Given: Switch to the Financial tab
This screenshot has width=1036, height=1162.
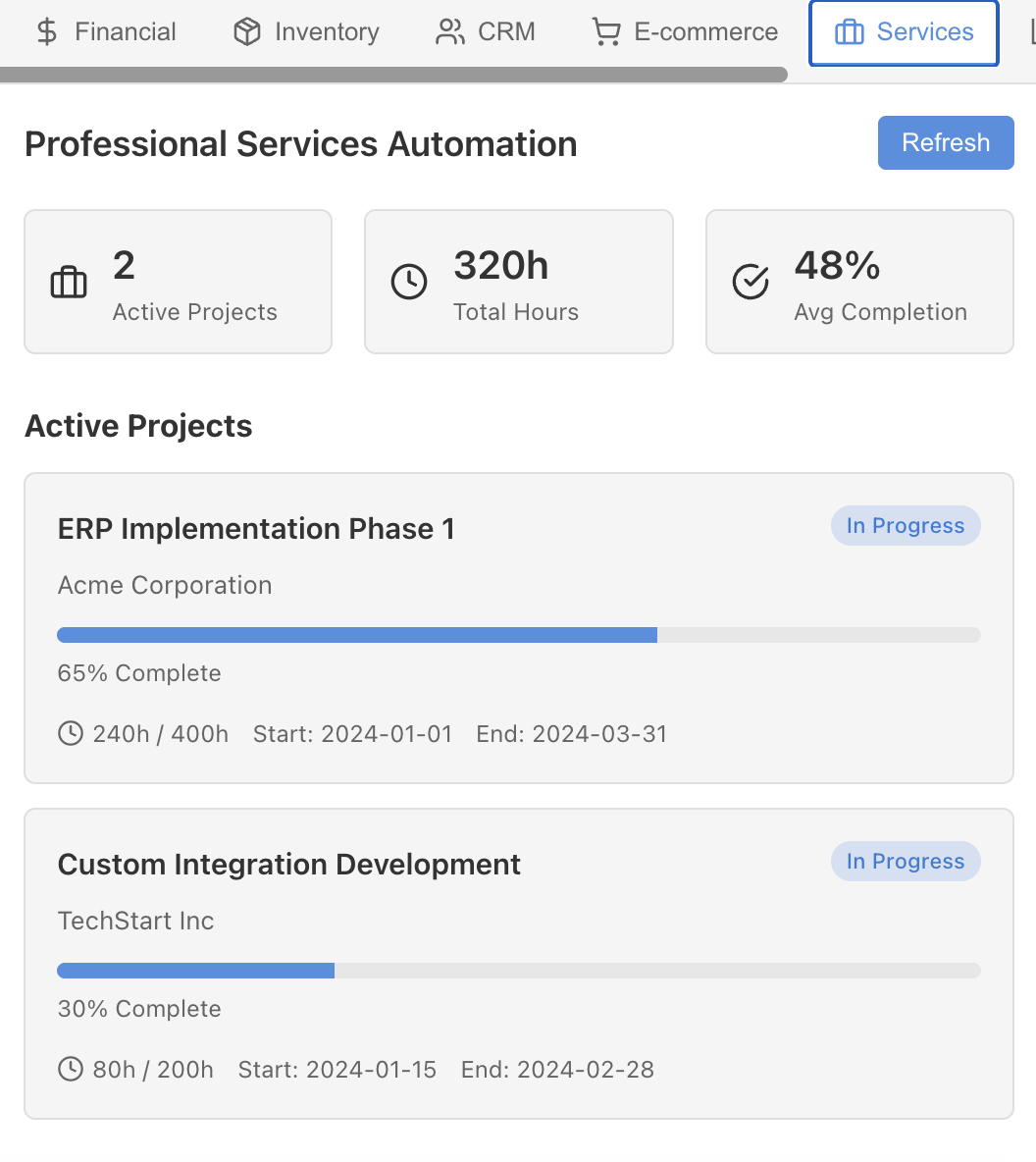Looking at the screenshot, I should pyautogui.click(x=106, y=32).
